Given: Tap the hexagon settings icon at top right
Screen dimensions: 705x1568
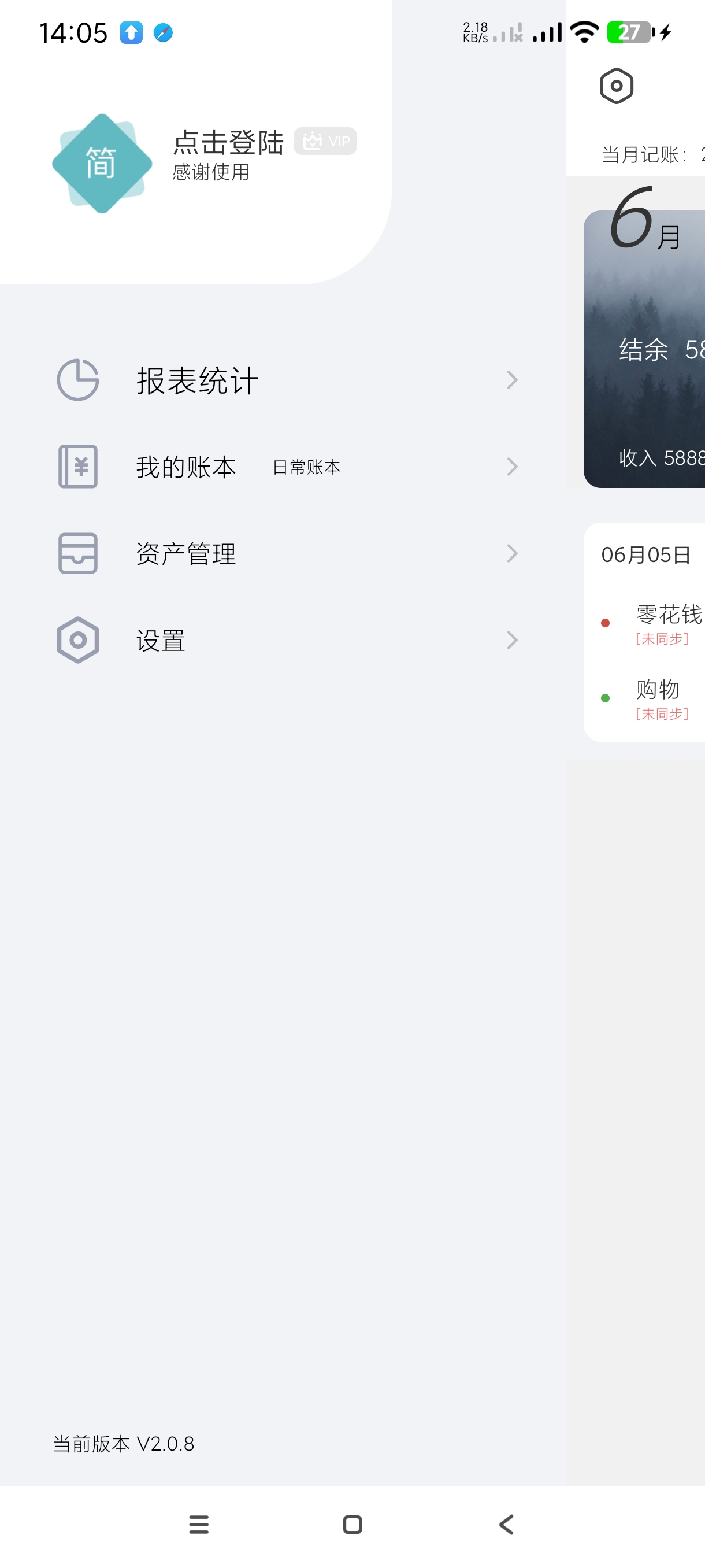Looking at the screenshot, I should [x=616, y=86].
